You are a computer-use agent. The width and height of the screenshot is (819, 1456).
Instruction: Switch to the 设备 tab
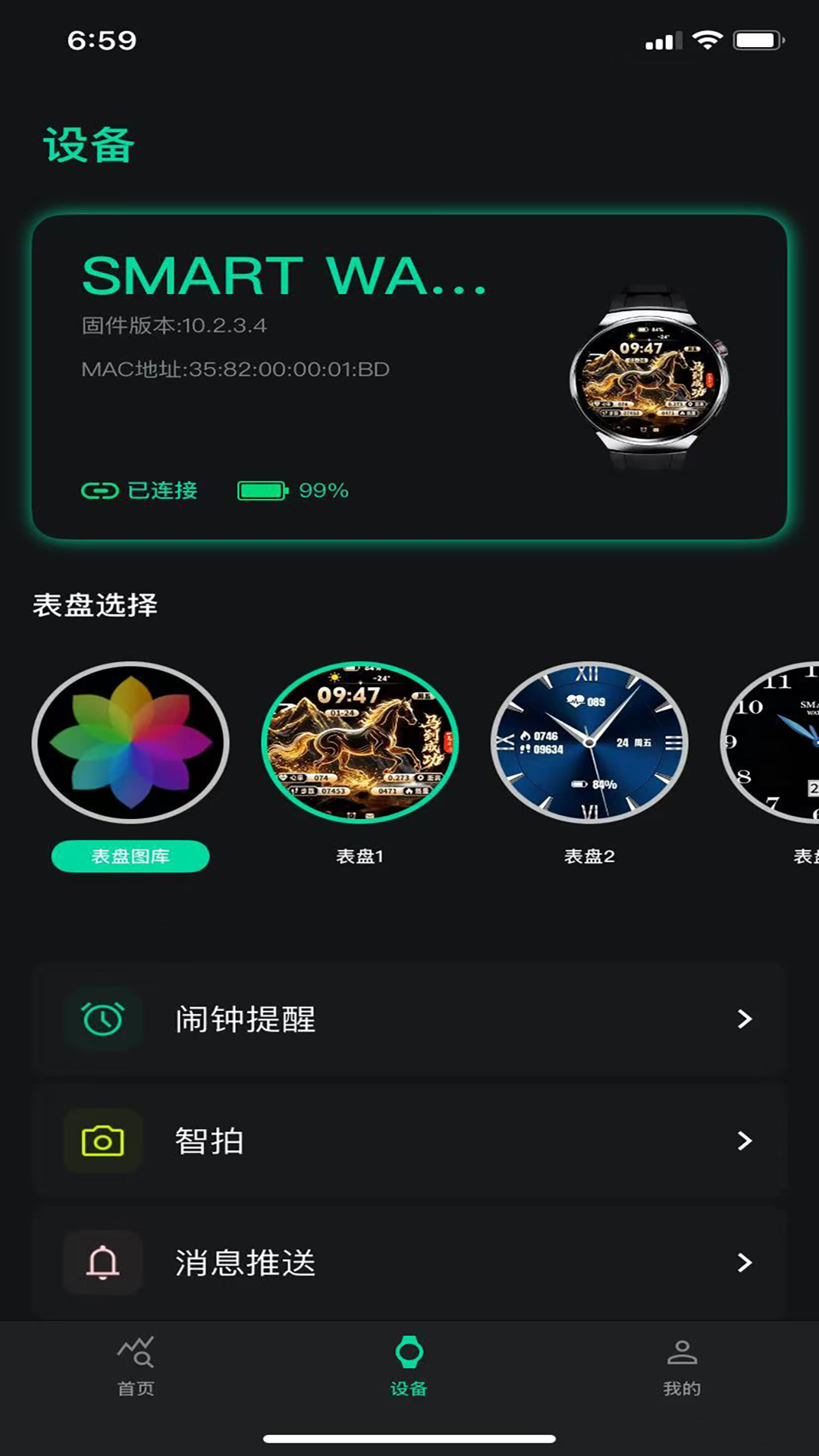(409, 1366)
